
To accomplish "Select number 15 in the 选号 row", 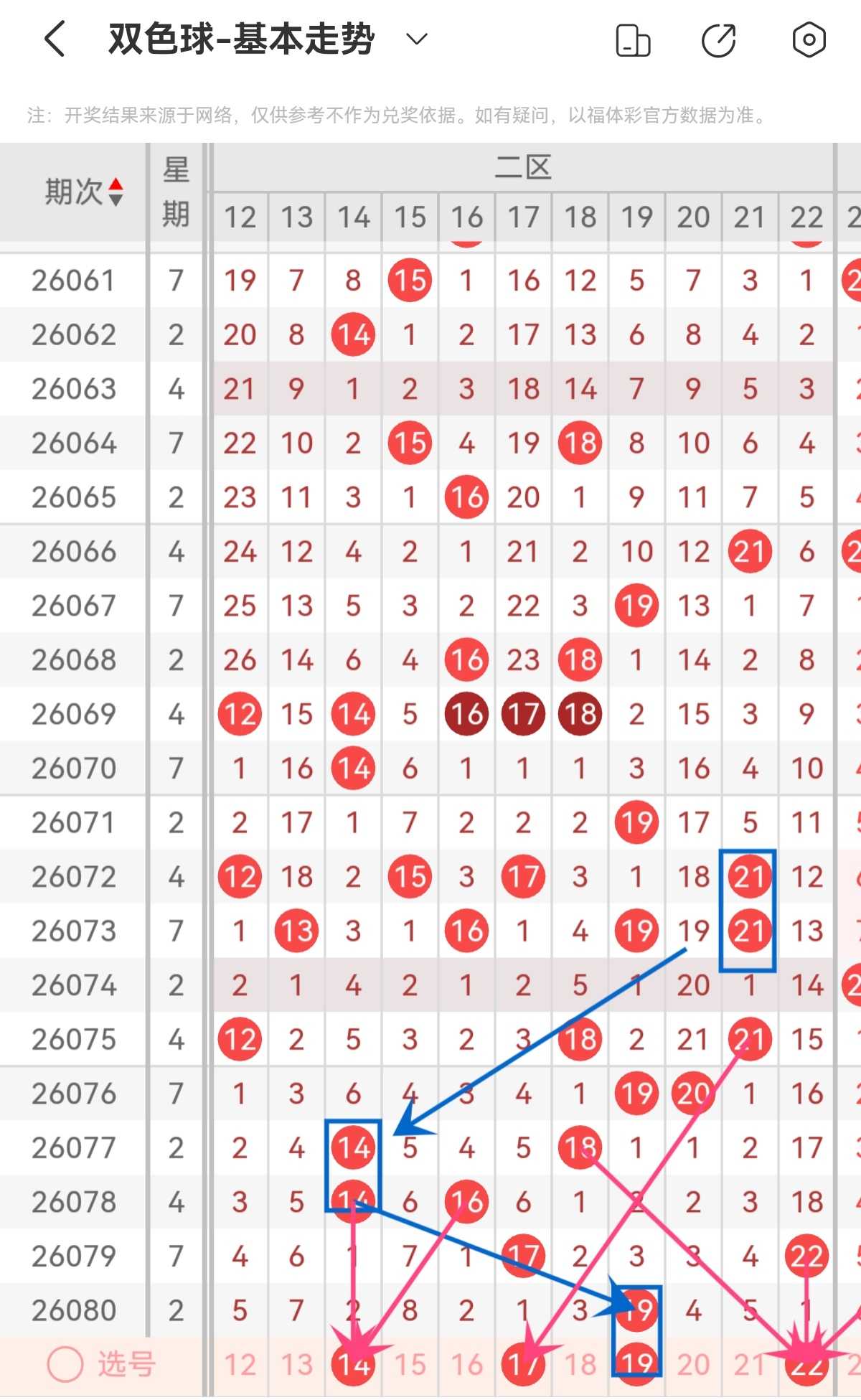I will coord(410,1364).
